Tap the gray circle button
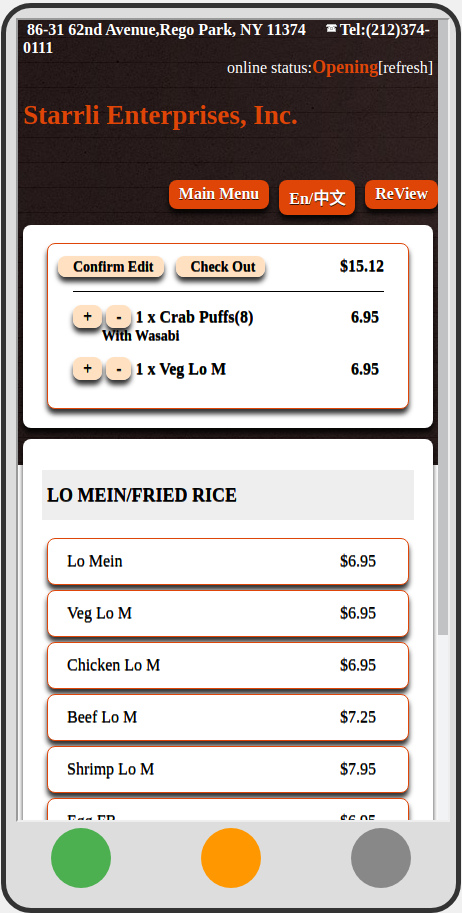 381,858
